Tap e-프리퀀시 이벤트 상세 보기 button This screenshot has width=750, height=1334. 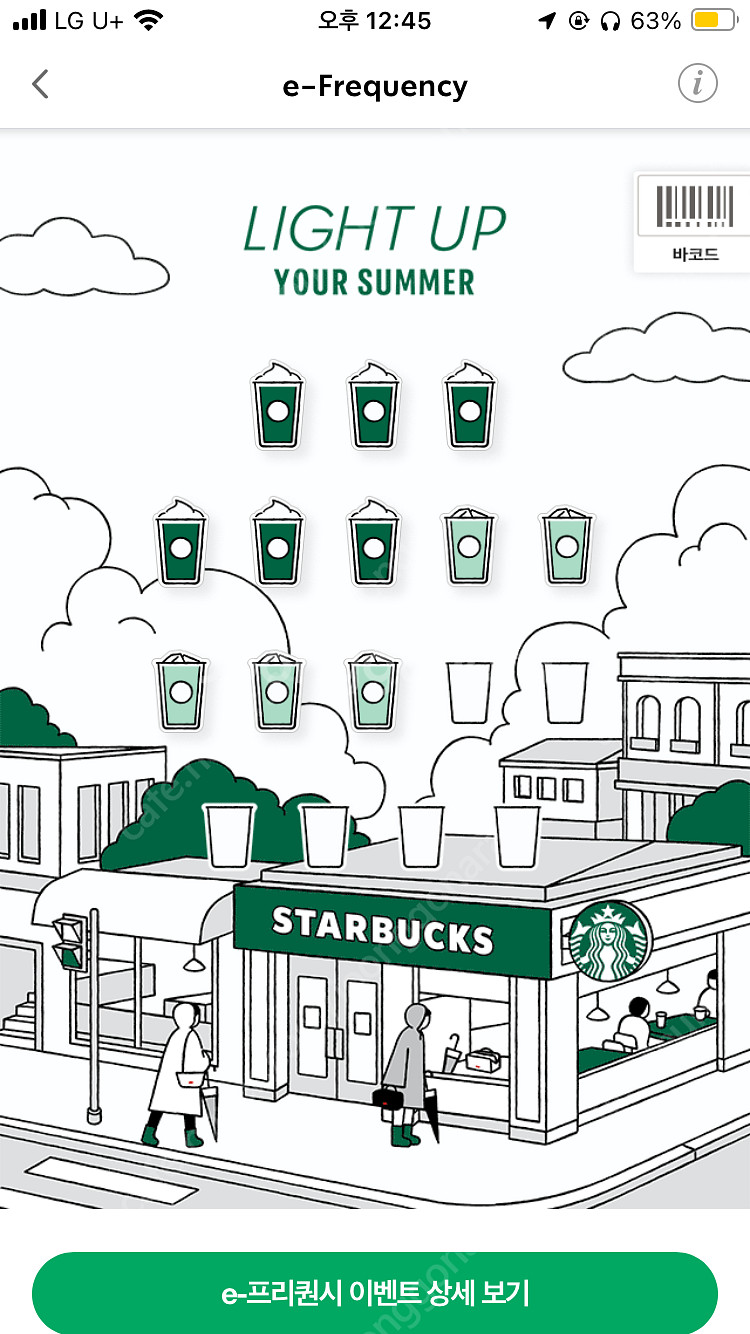pos(375,1293)
